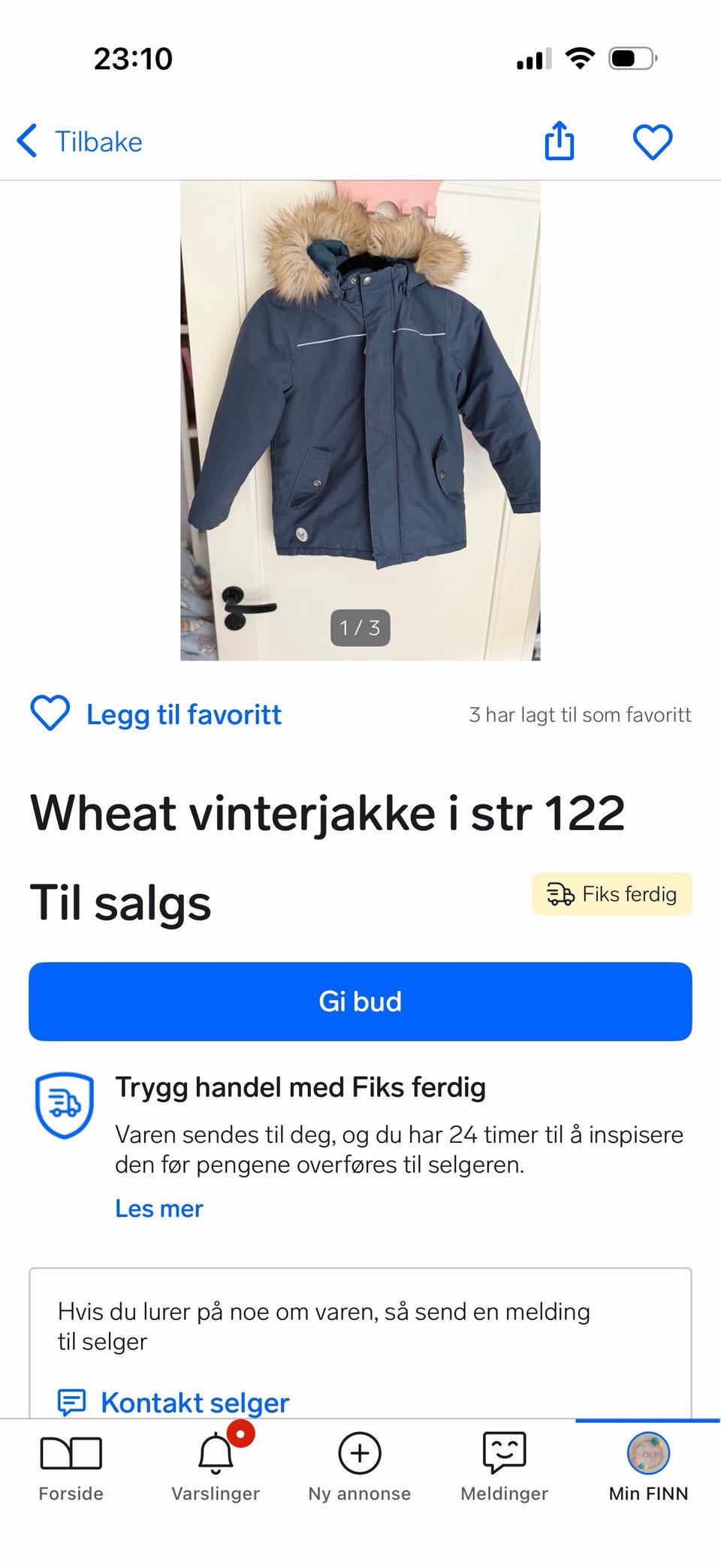This screenshot has width=721, height=1568.
Task: Select Legg til favoritt
Action: 156,714
